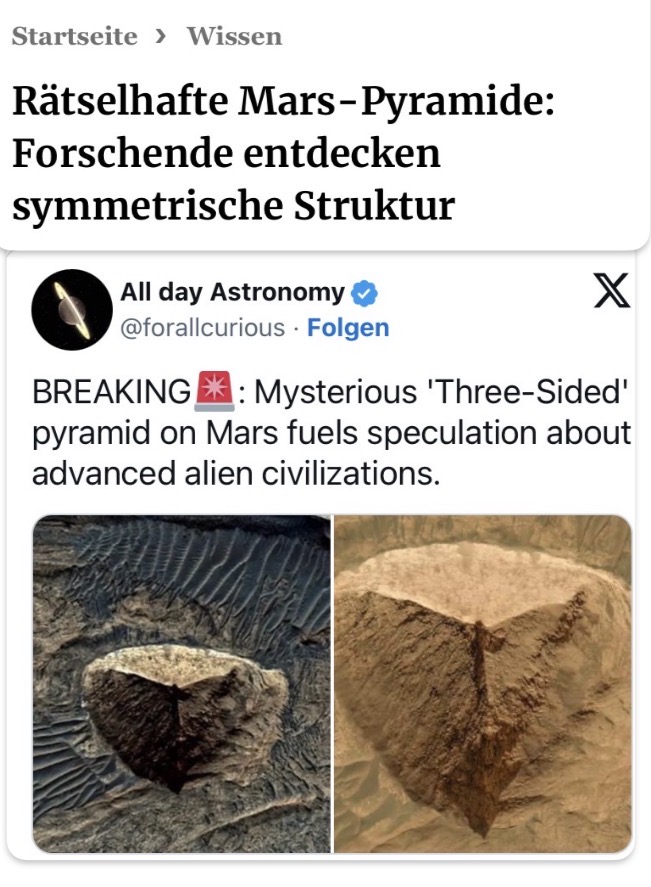This screenshot has height=887, width=651.
Task: Open the Wissen breadcrumb section
Action: tap(234, 37)
